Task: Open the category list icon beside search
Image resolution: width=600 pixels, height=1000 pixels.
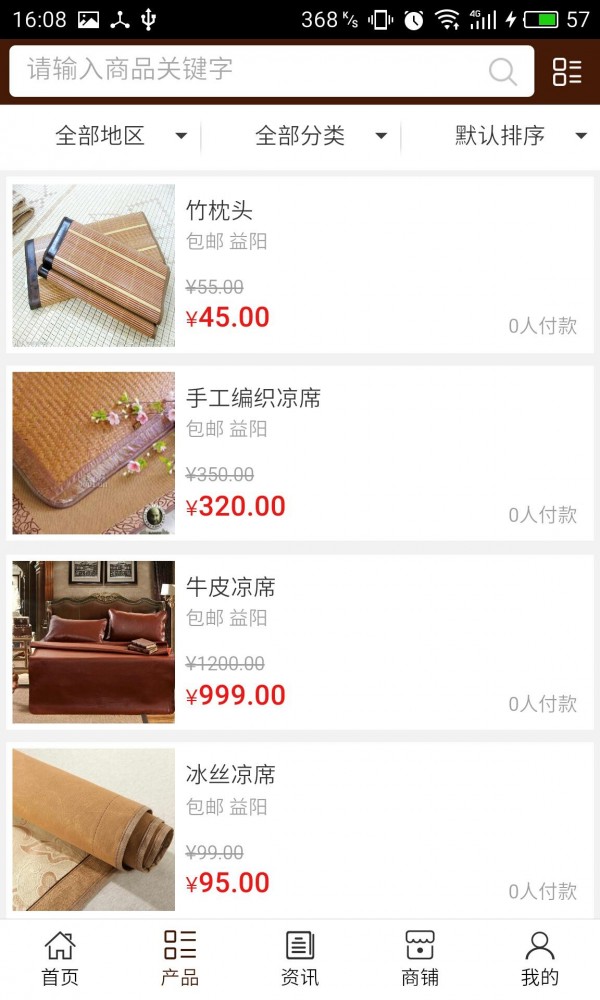Action: click(x=567, y=71)
